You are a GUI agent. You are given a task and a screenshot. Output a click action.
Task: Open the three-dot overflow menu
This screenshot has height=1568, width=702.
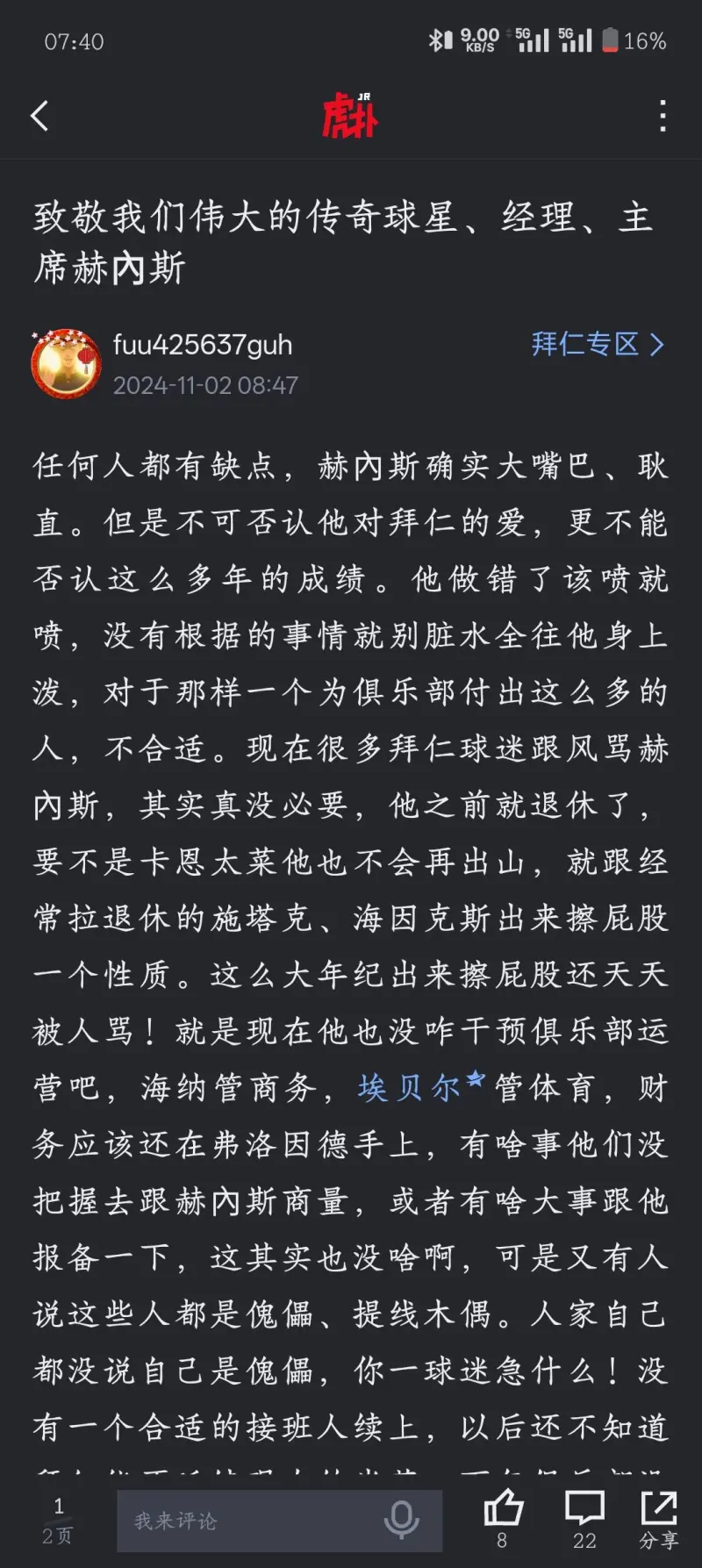click(663, 116)
